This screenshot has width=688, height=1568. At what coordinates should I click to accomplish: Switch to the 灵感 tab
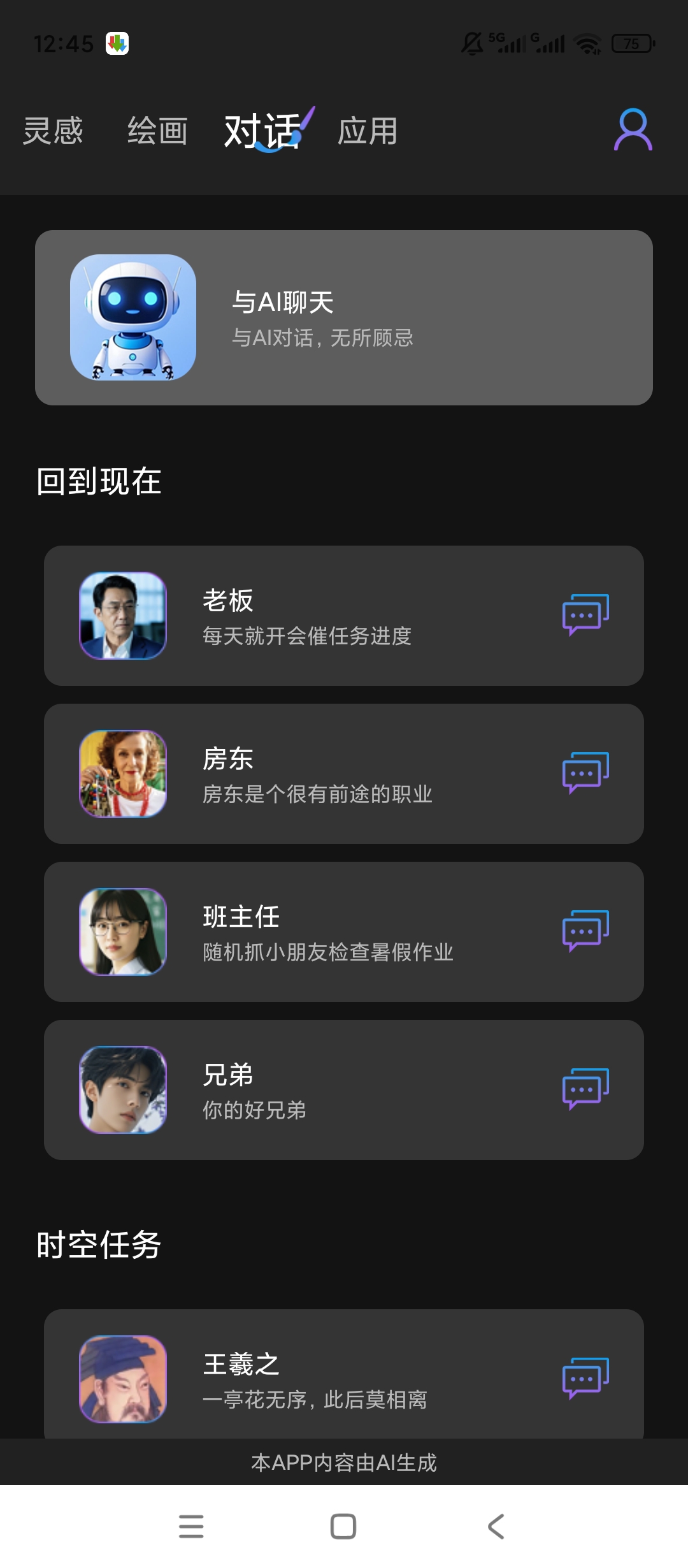53,131
